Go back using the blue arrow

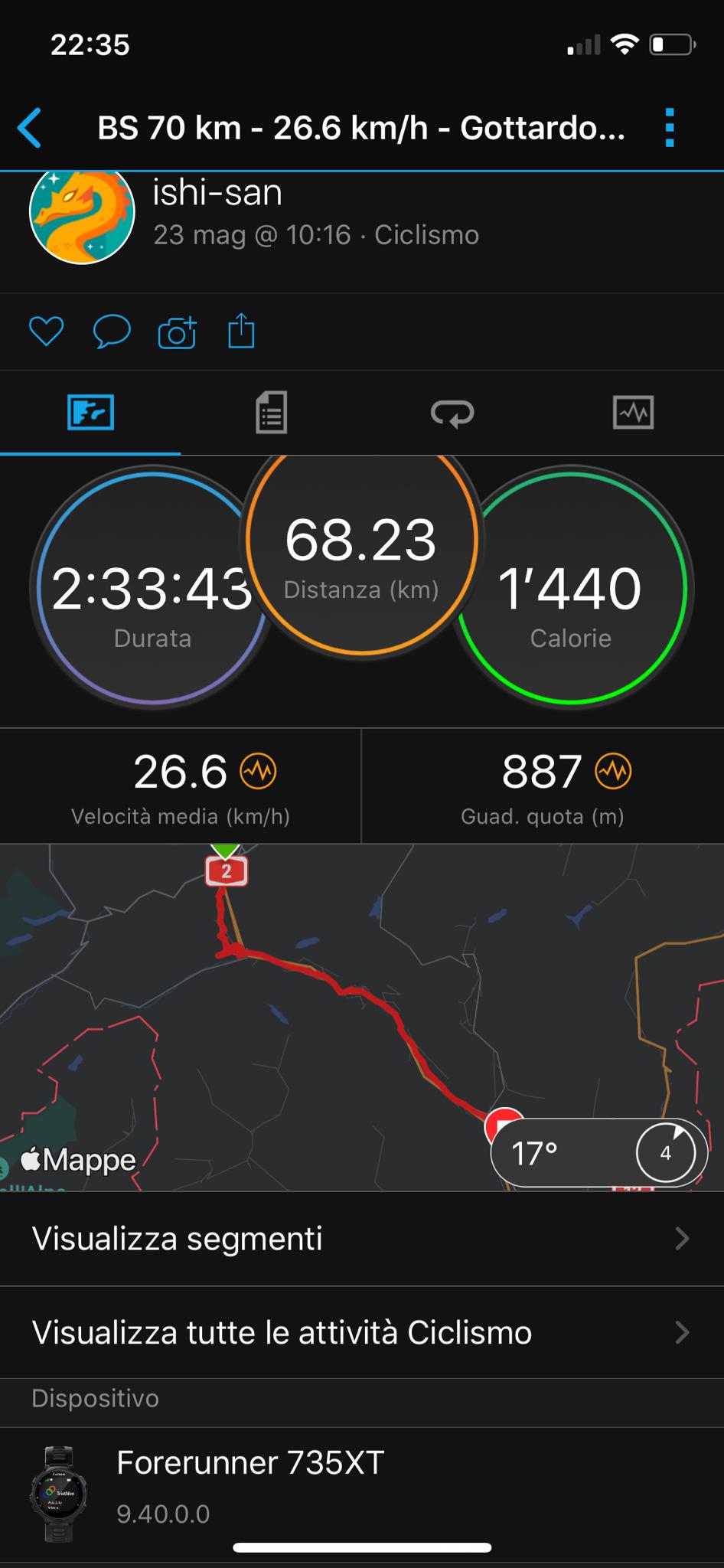30,127
